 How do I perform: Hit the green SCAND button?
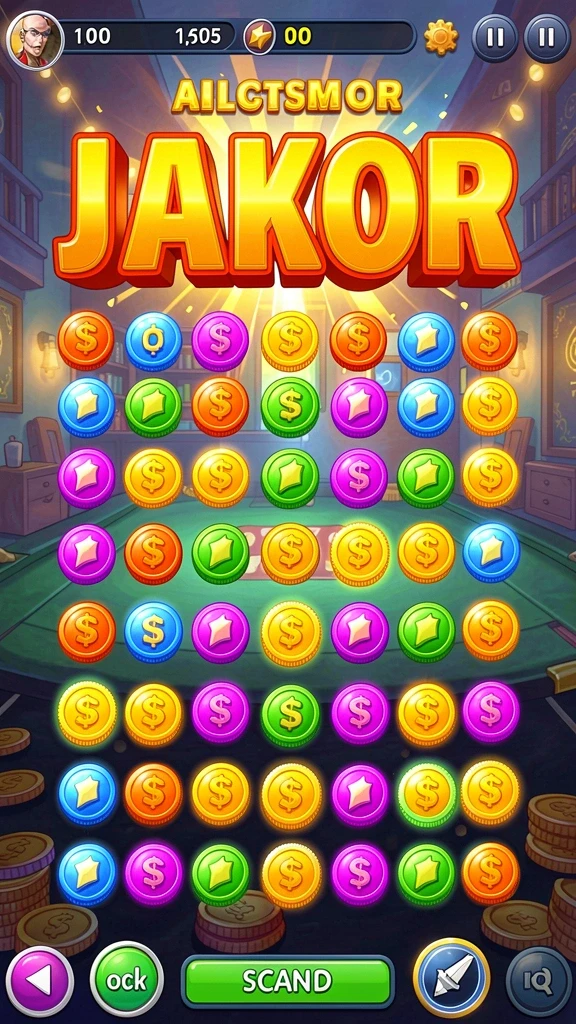pos(287,980)
